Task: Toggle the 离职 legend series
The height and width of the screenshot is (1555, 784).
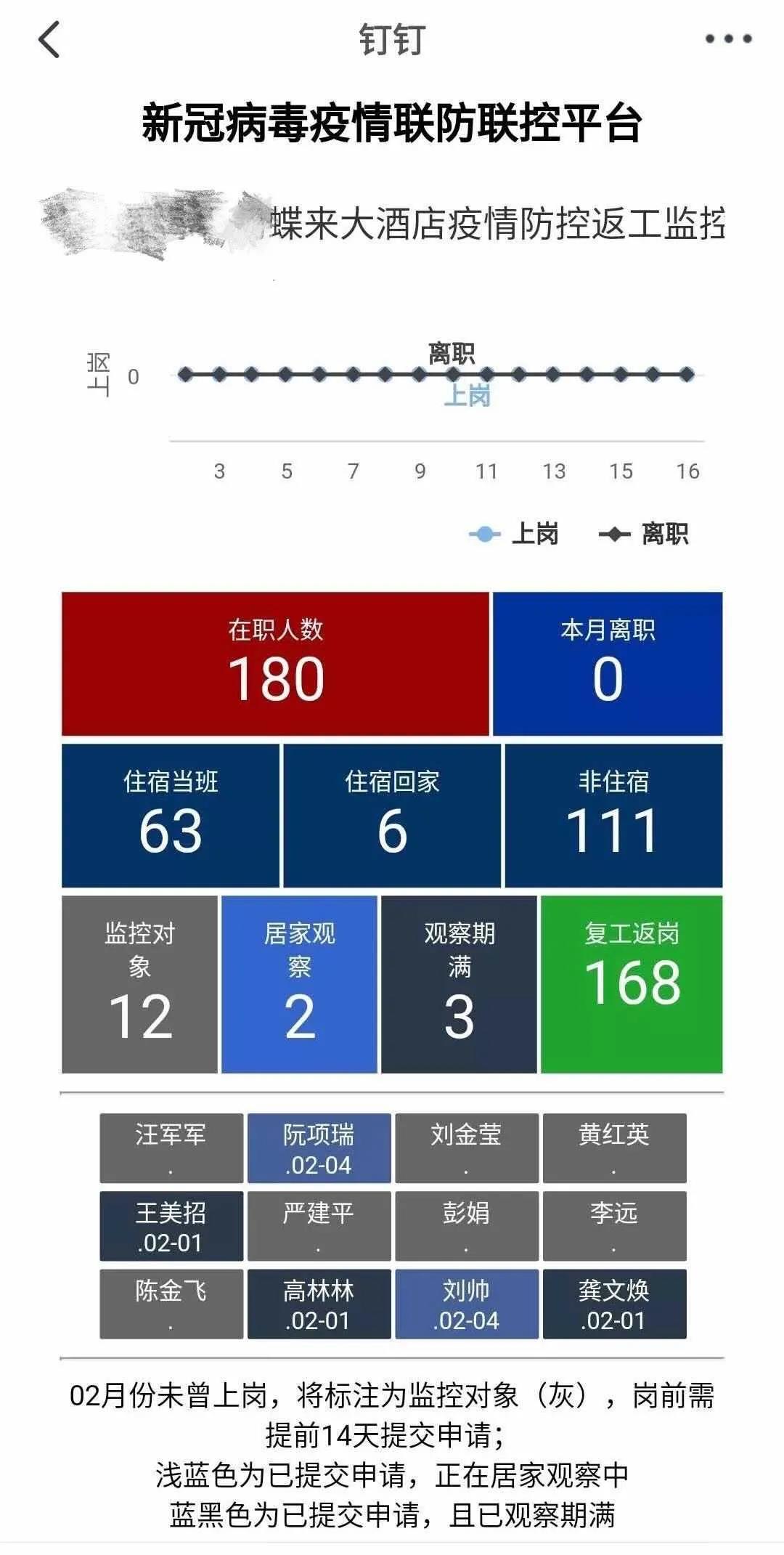Action: point(643,535)
